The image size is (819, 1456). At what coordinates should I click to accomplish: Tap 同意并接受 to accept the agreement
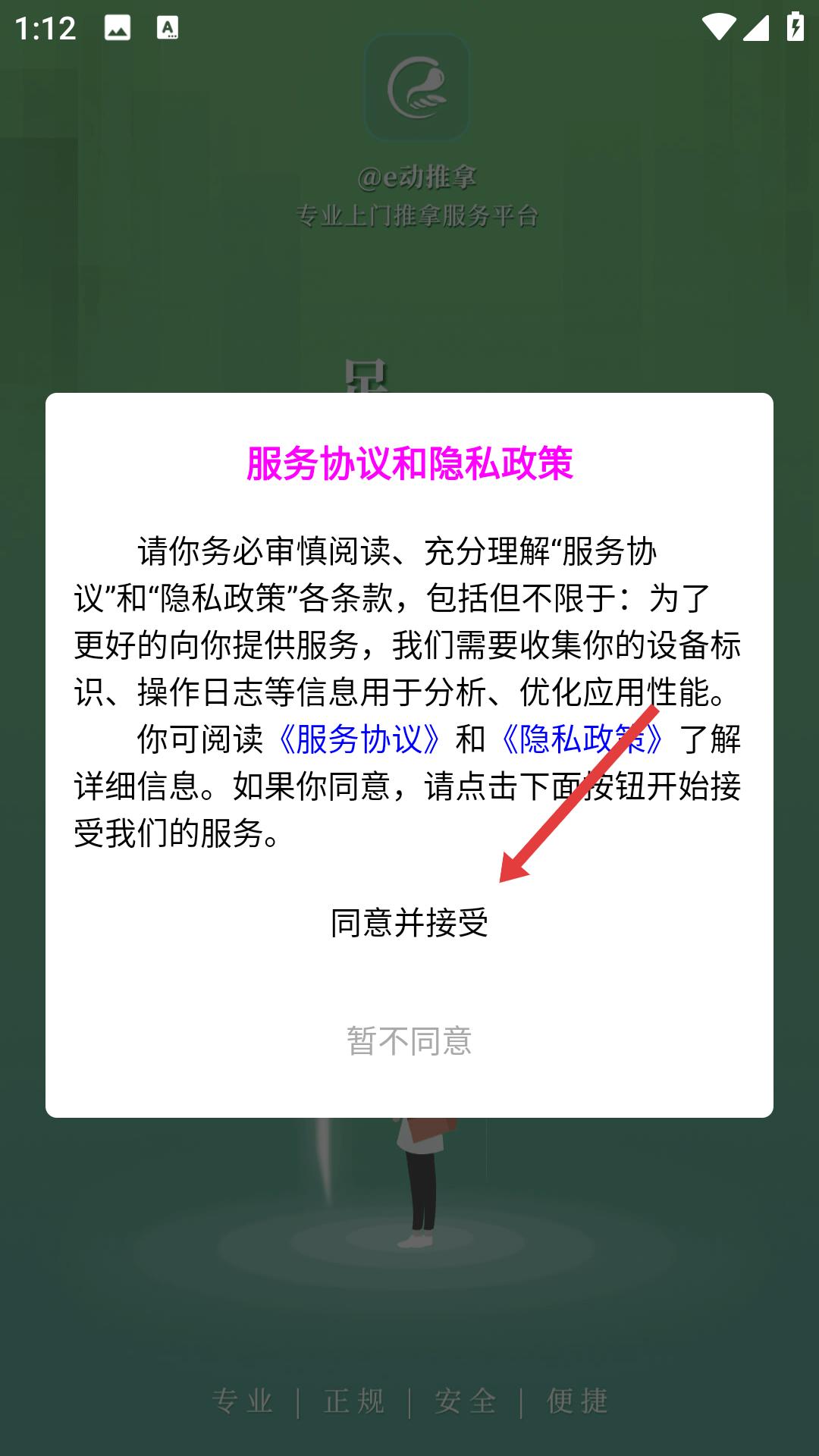tap(409, 923)
